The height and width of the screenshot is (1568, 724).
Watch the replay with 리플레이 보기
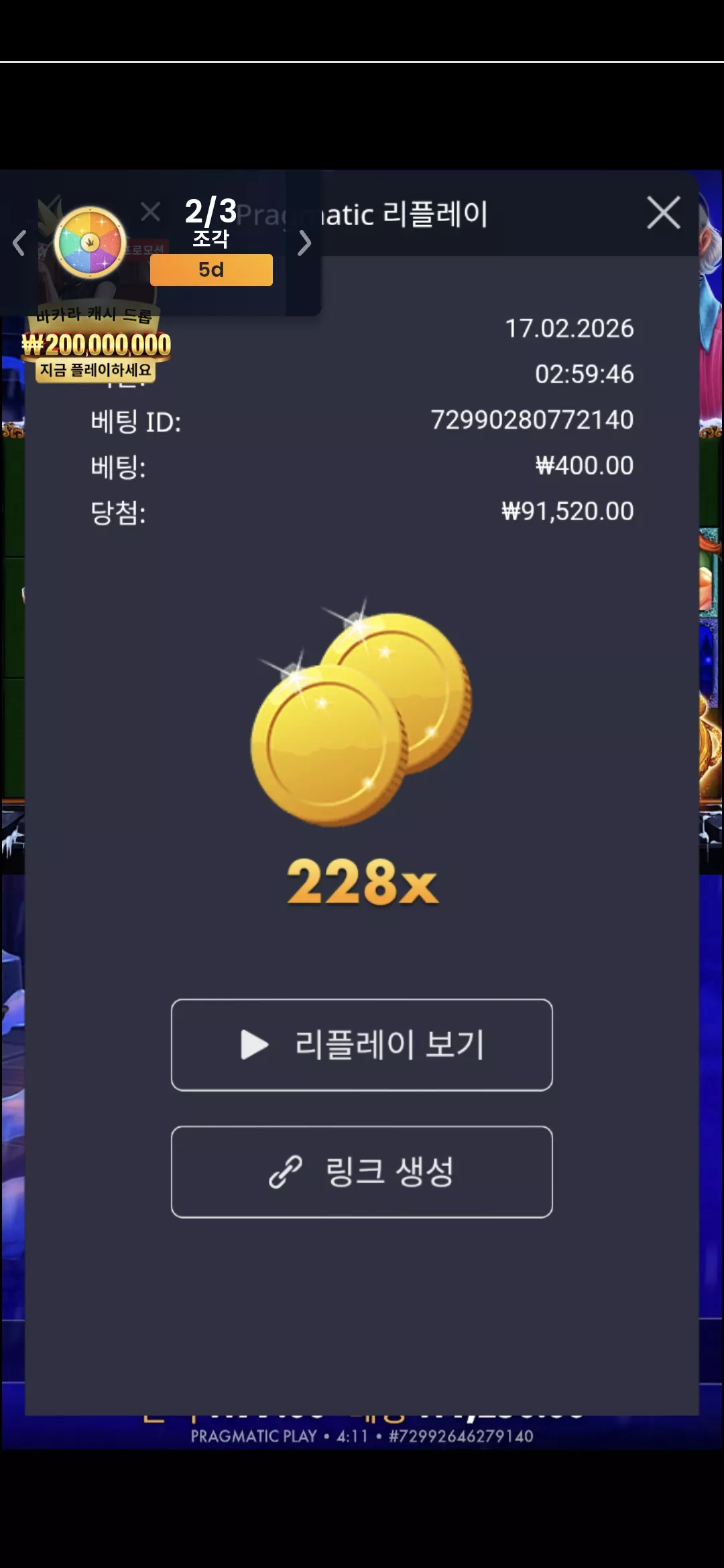click(x=362, y=1045)
